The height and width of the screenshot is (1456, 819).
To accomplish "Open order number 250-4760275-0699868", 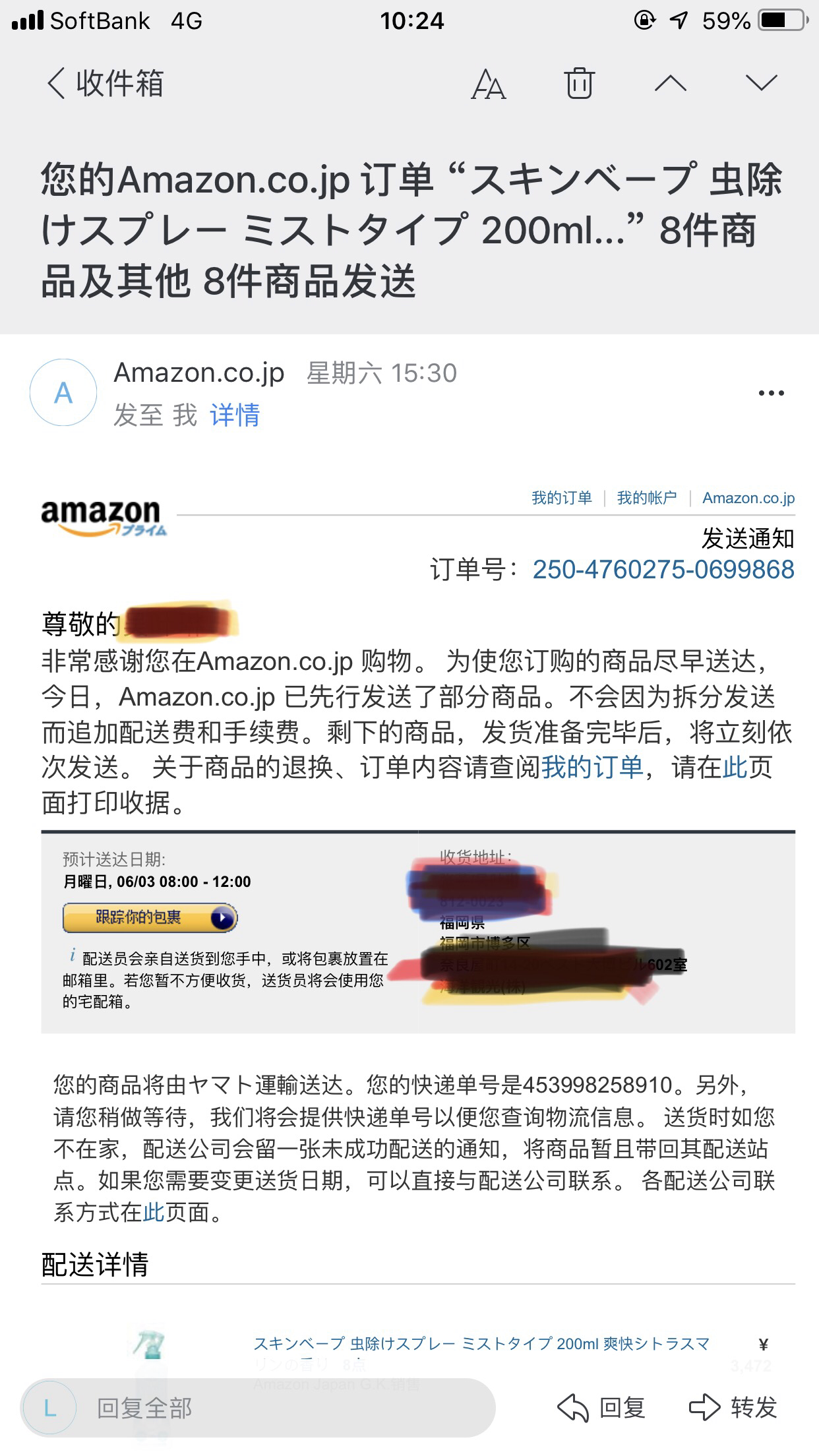I will (x=663, y=570).
